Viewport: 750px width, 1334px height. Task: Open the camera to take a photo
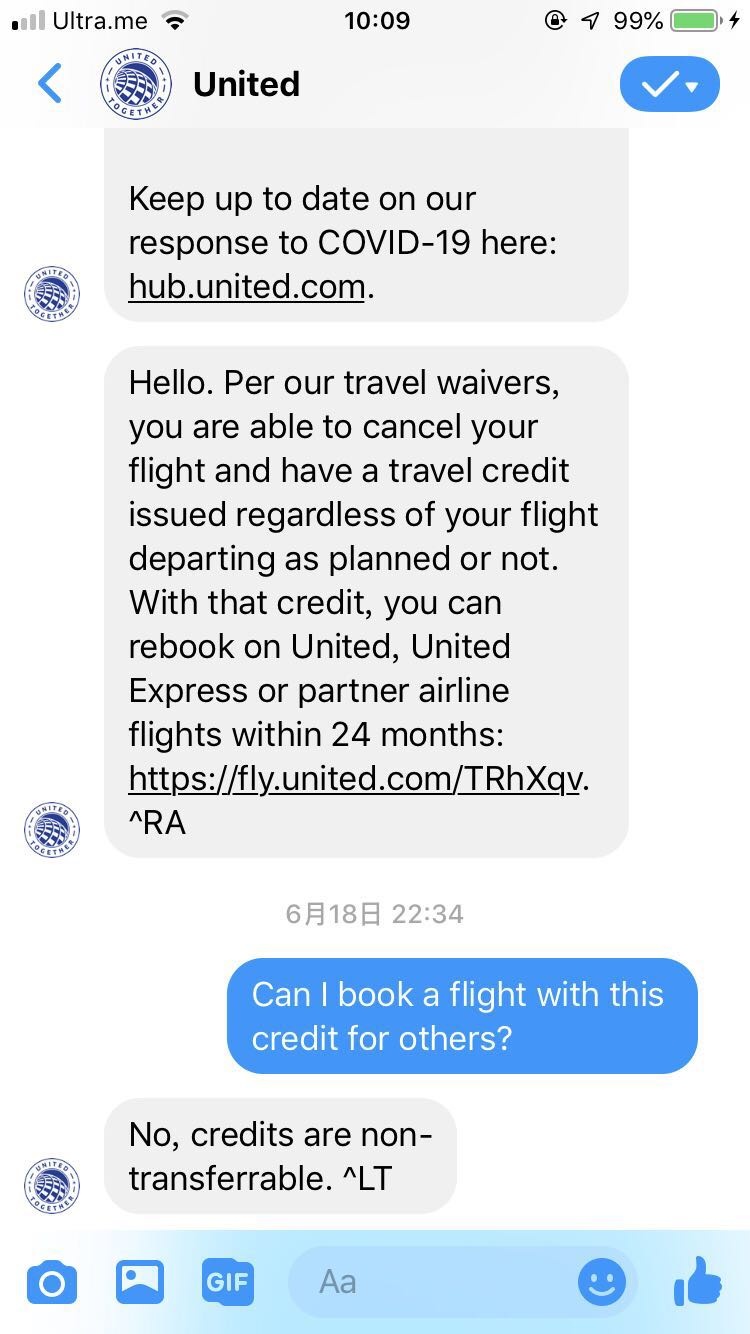(52, 1282)
